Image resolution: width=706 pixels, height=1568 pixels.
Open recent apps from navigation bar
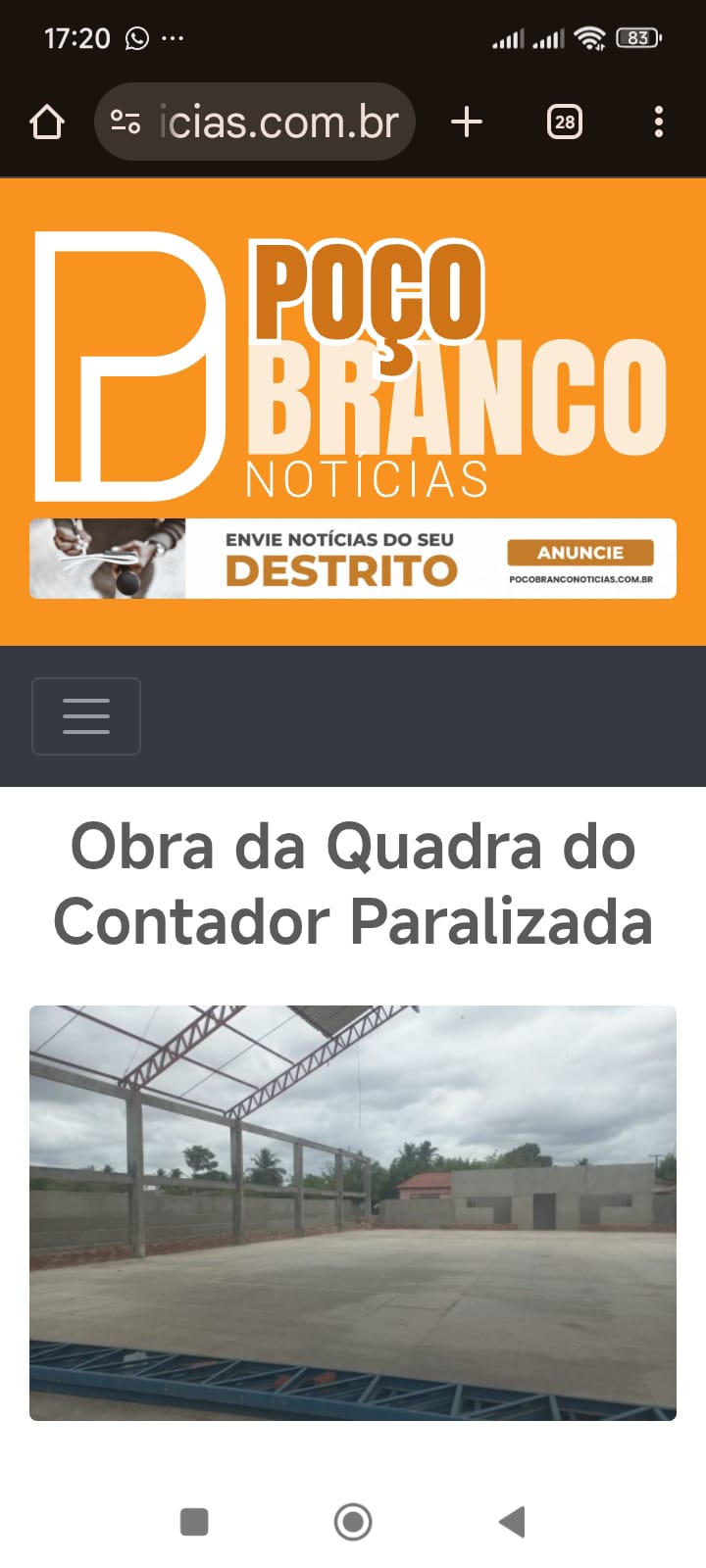click(194, 1522)
